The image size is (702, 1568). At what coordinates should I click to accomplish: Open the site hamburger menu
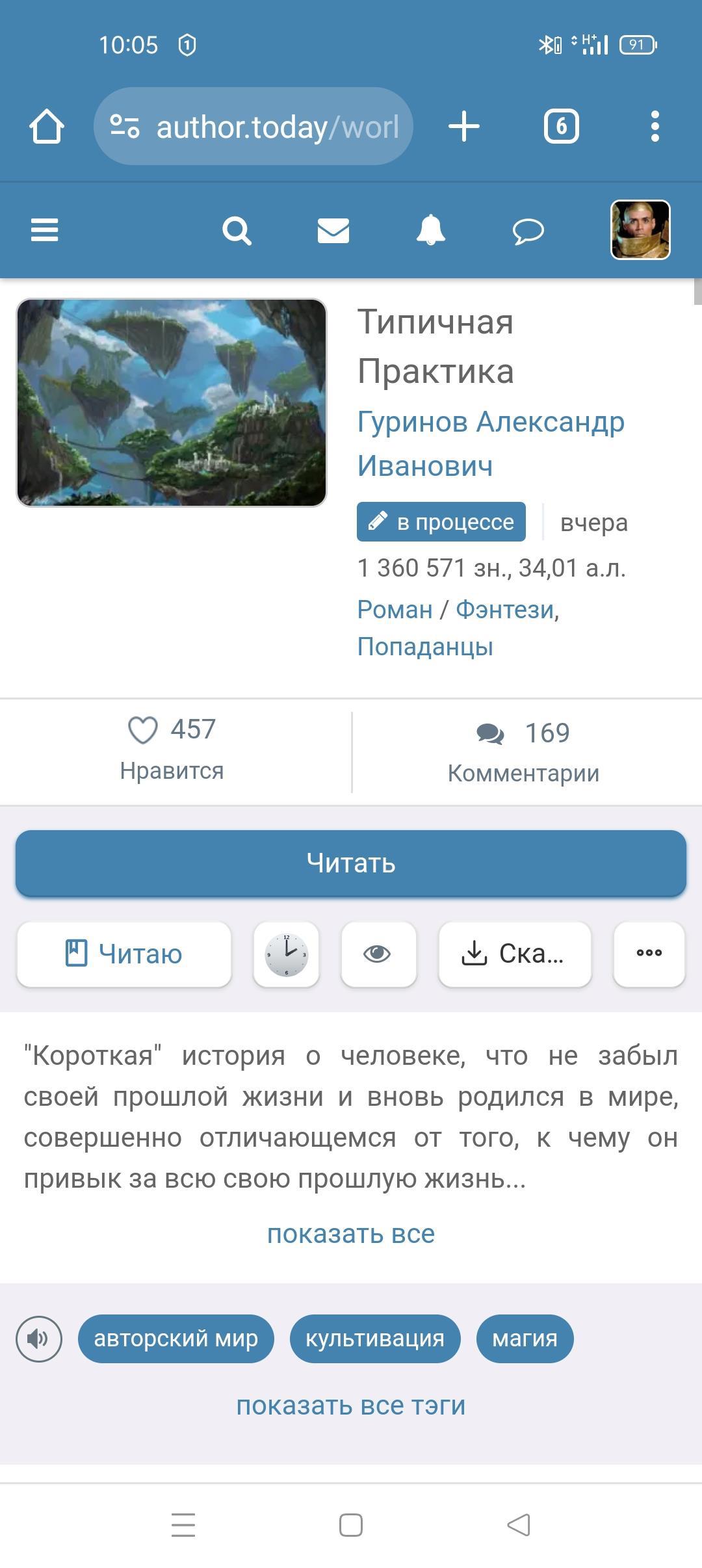pos(44,230)
